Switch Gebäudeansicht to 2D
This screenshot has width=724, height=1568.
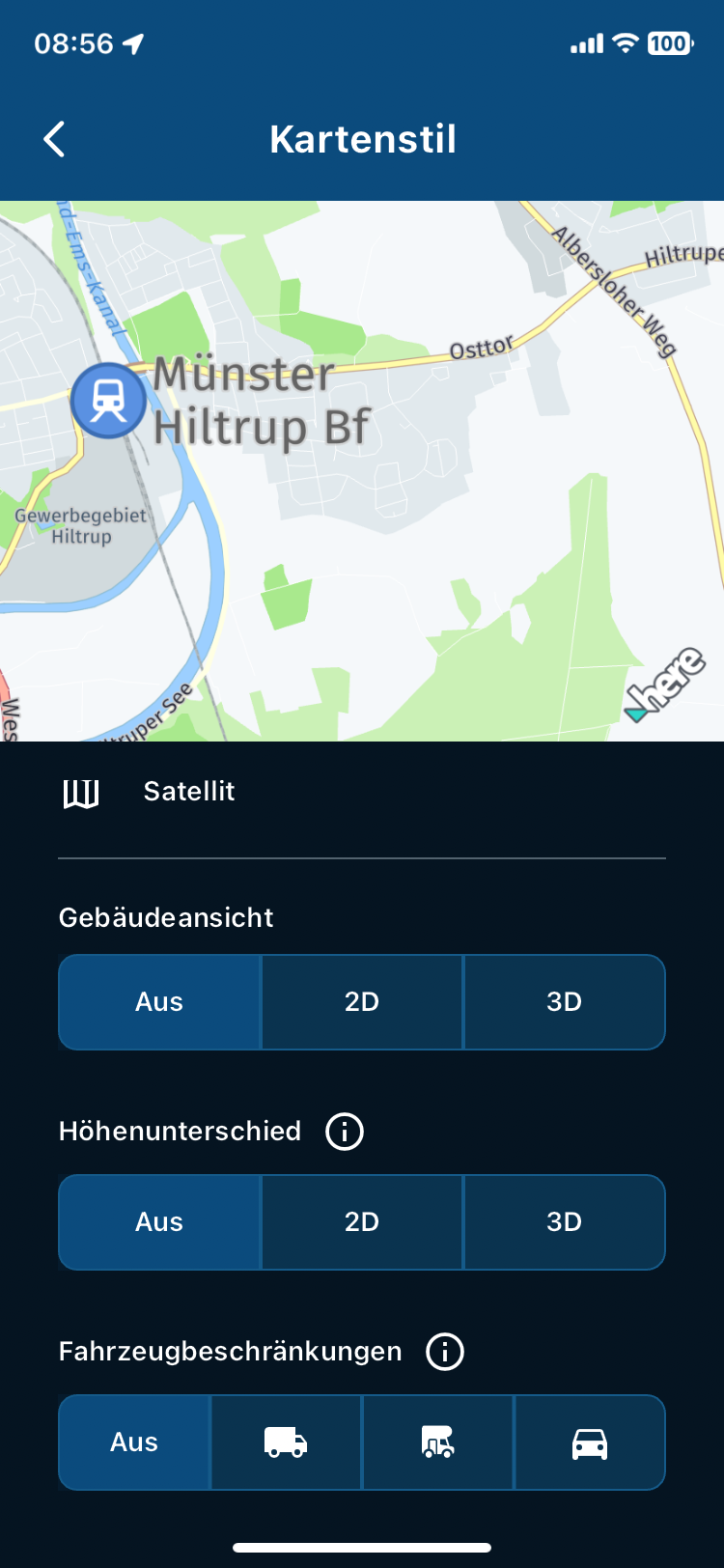(x=362, y=1002)
